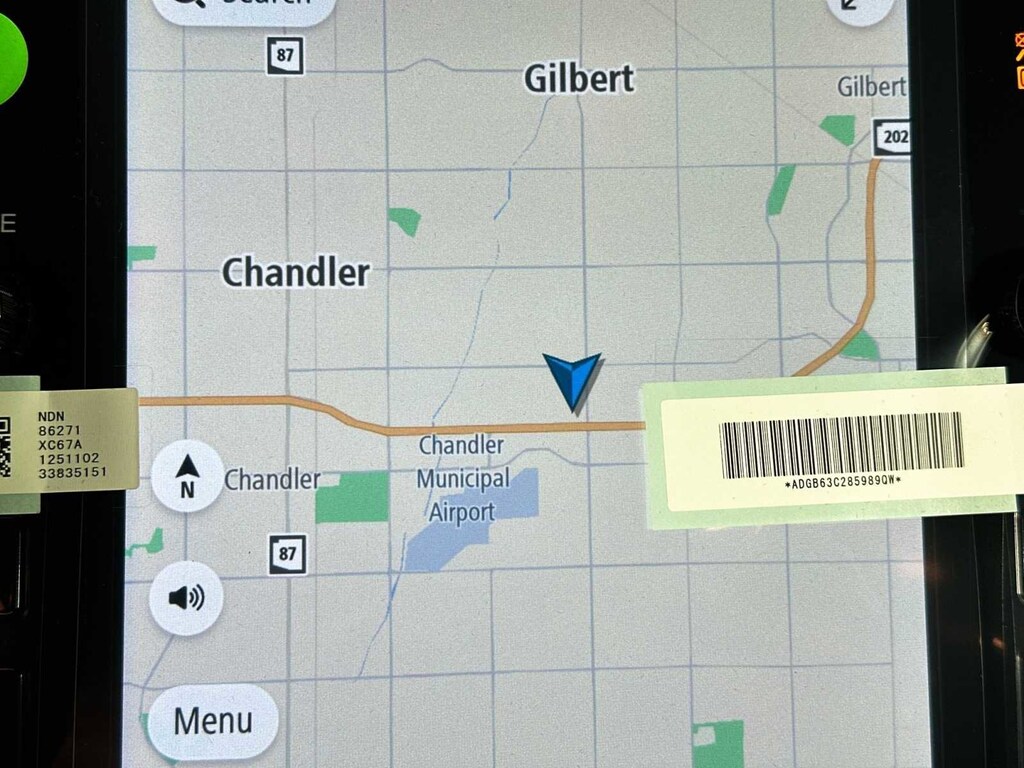Open the Search button on the map

tap(245, 8)
